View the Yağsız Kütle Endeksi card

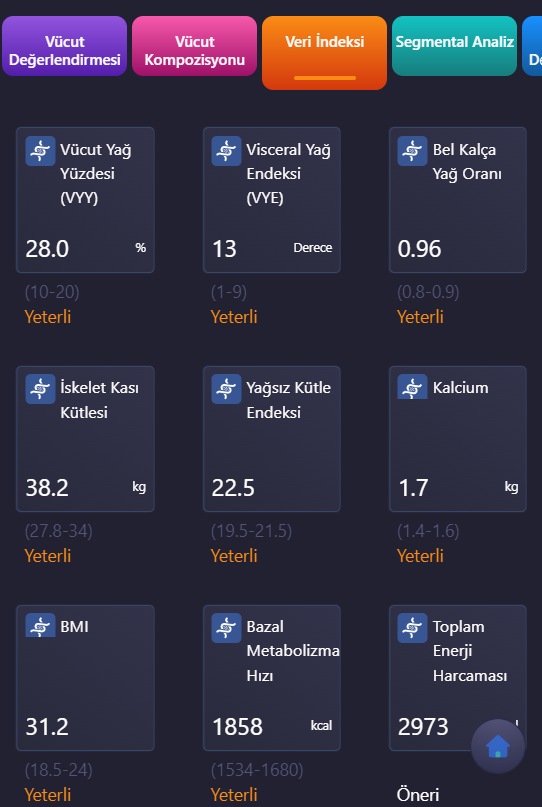tap(272, 439)
